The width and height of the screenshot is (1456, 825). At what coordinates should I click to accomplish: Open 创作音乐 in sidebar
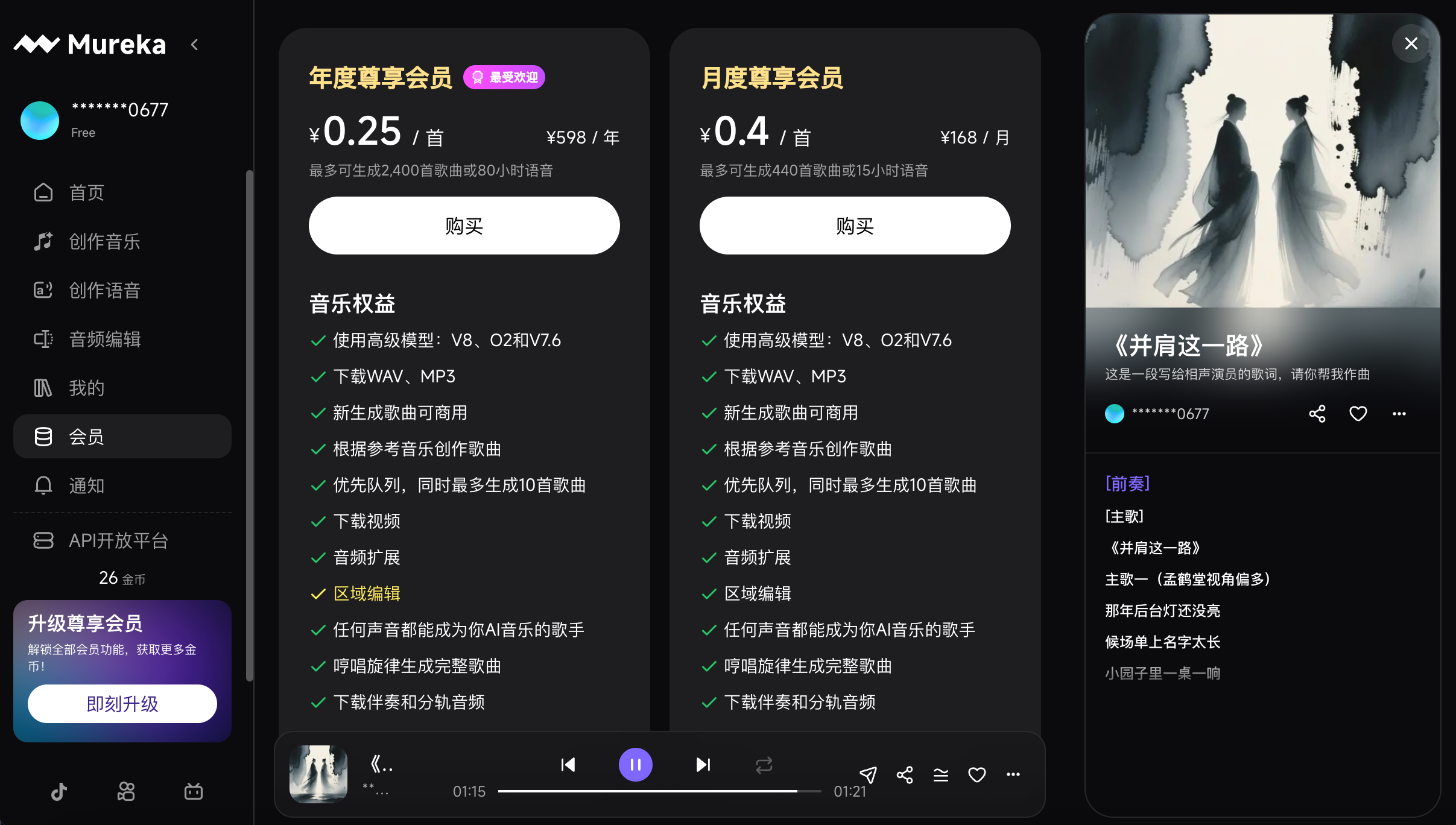click(x=104, y=242)
